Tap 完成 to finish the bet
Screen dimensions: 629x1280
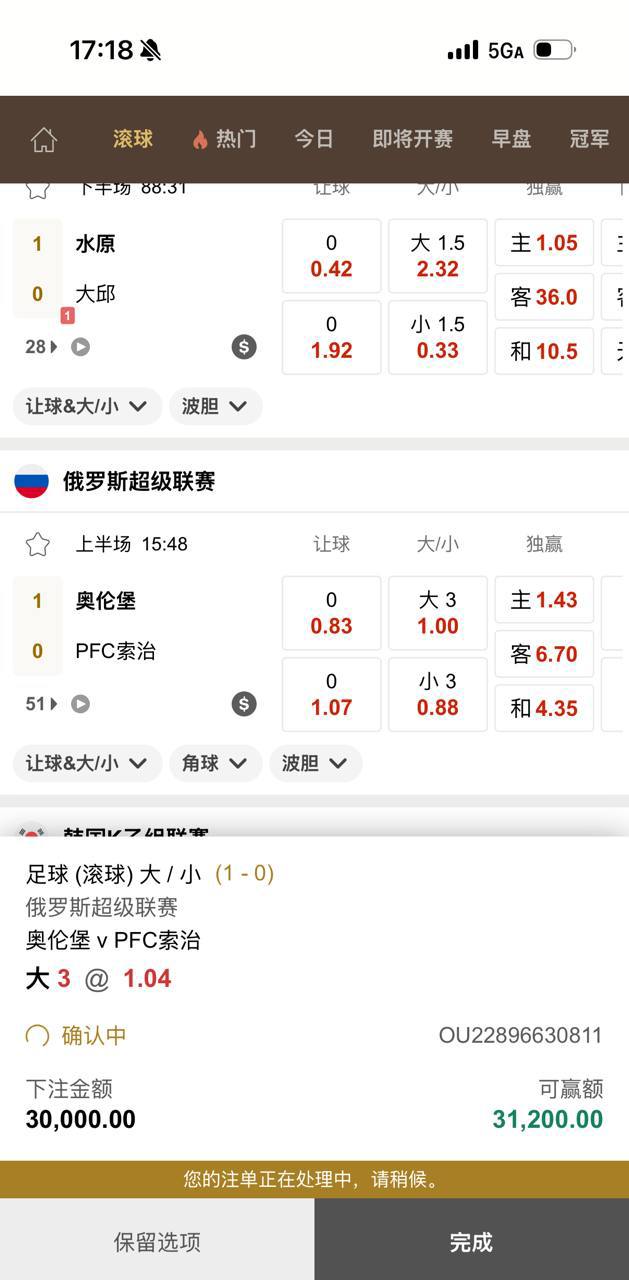click(x=471, y=1242)
